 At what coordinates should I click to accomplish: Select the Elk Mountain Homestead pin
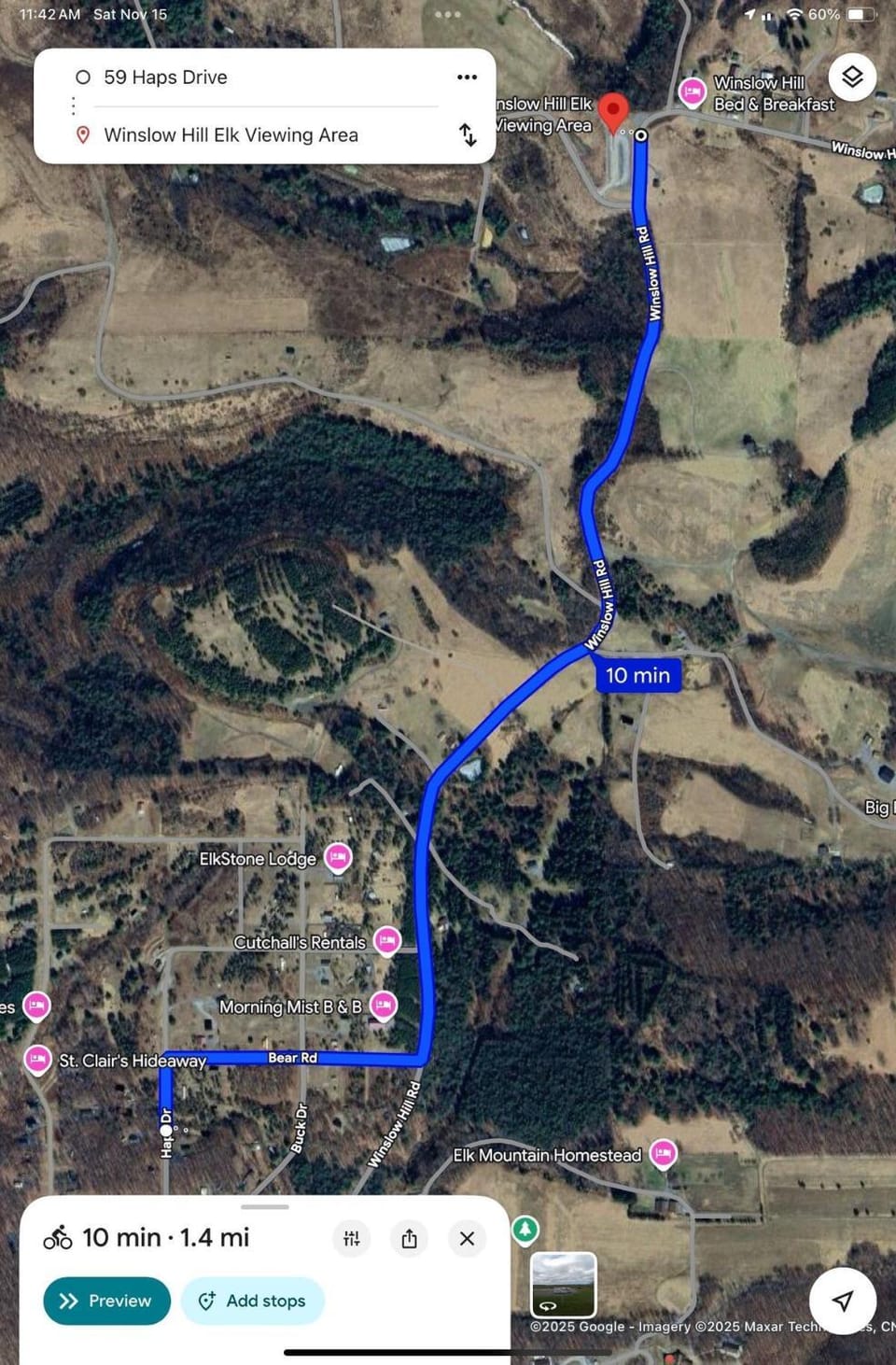663,1153
